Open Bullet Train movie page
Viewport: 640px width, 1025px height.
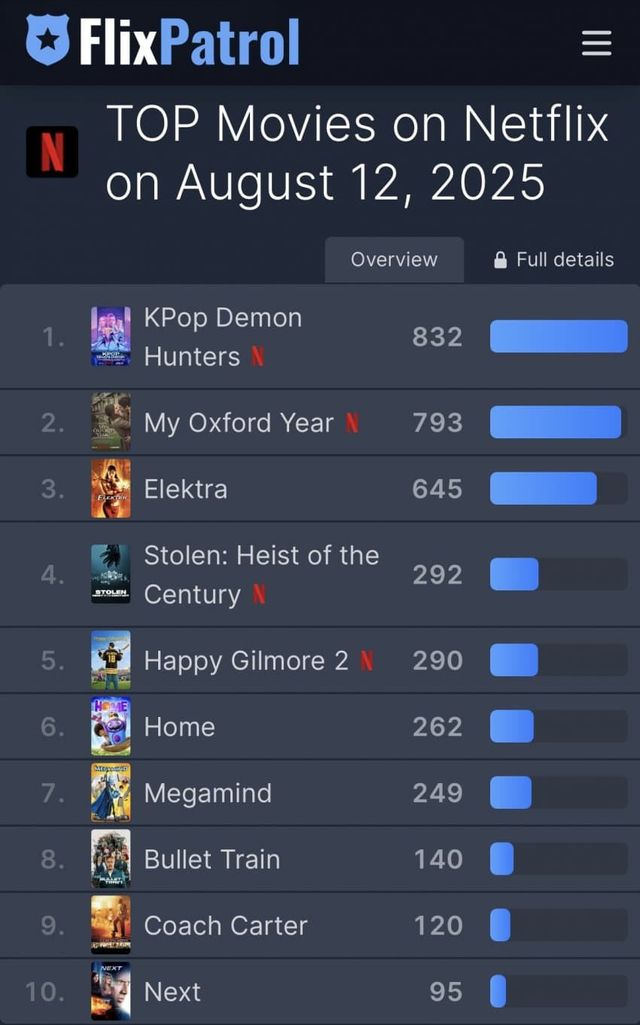click(211, 859)
